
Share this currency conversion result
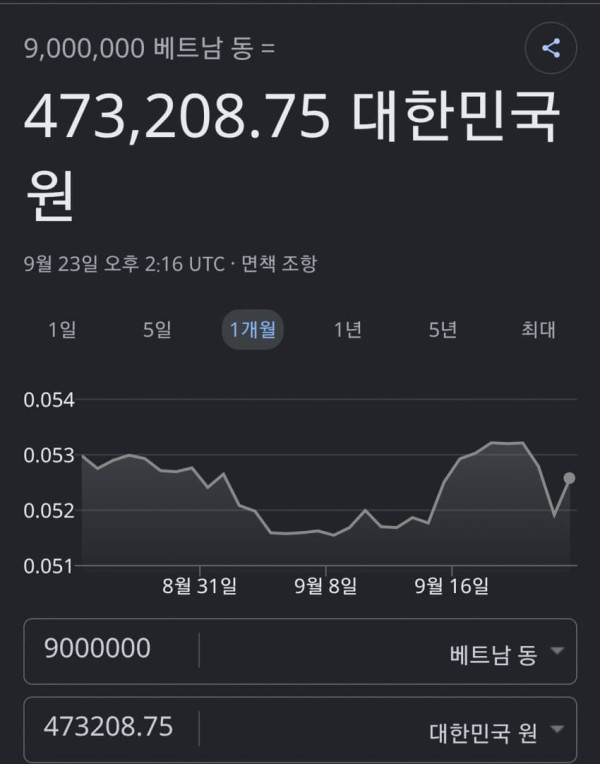coord(551,48)
